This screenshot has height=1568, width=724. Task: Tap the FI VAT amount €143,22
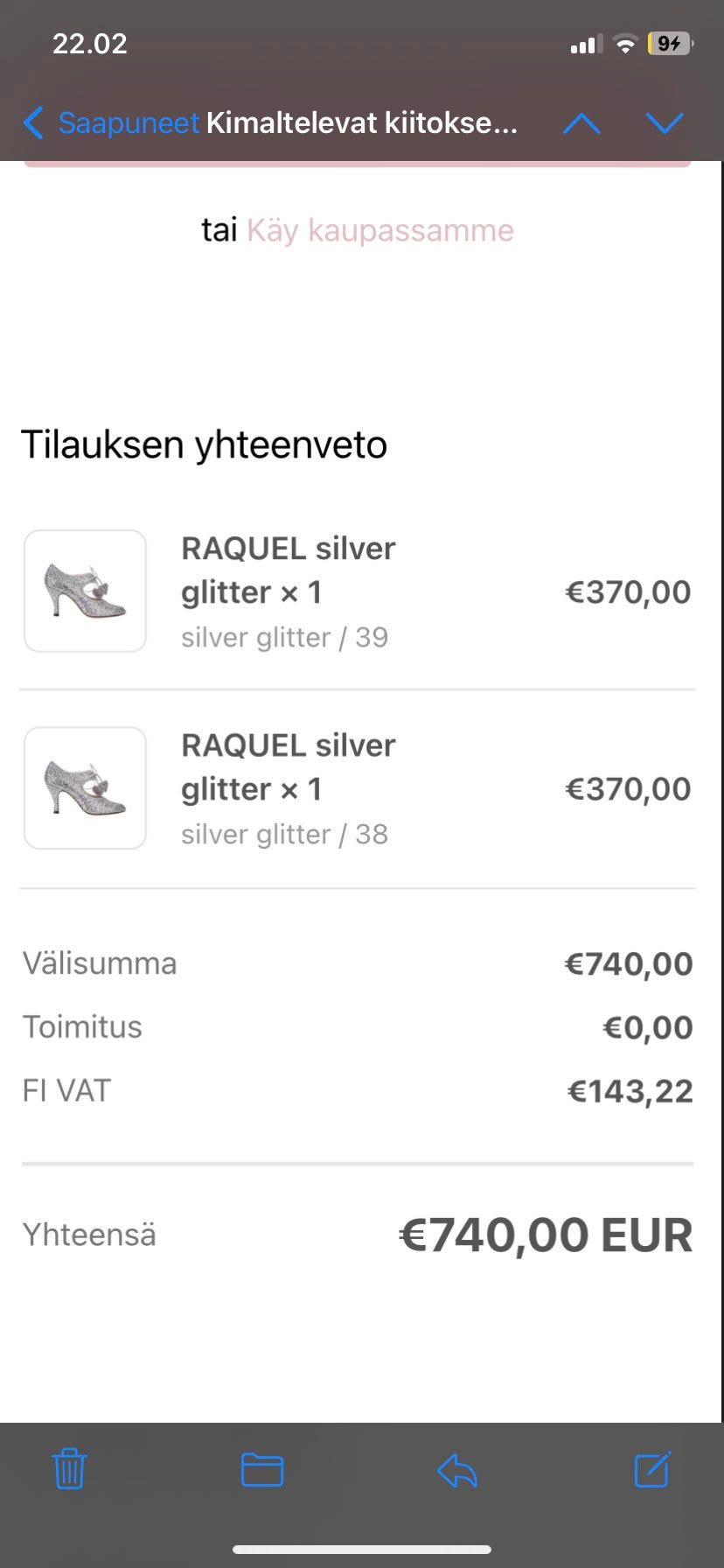[x=628, y=1090]
